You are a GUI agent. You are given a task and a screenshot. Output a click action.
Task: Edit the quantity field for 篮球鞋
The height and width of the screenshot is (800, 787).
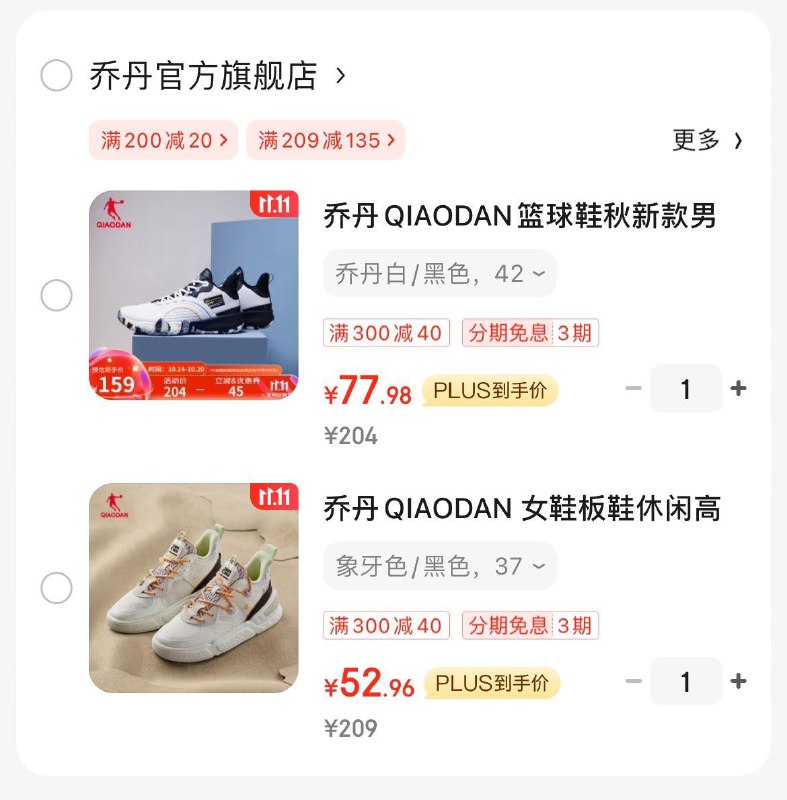(x=685, y=389)
